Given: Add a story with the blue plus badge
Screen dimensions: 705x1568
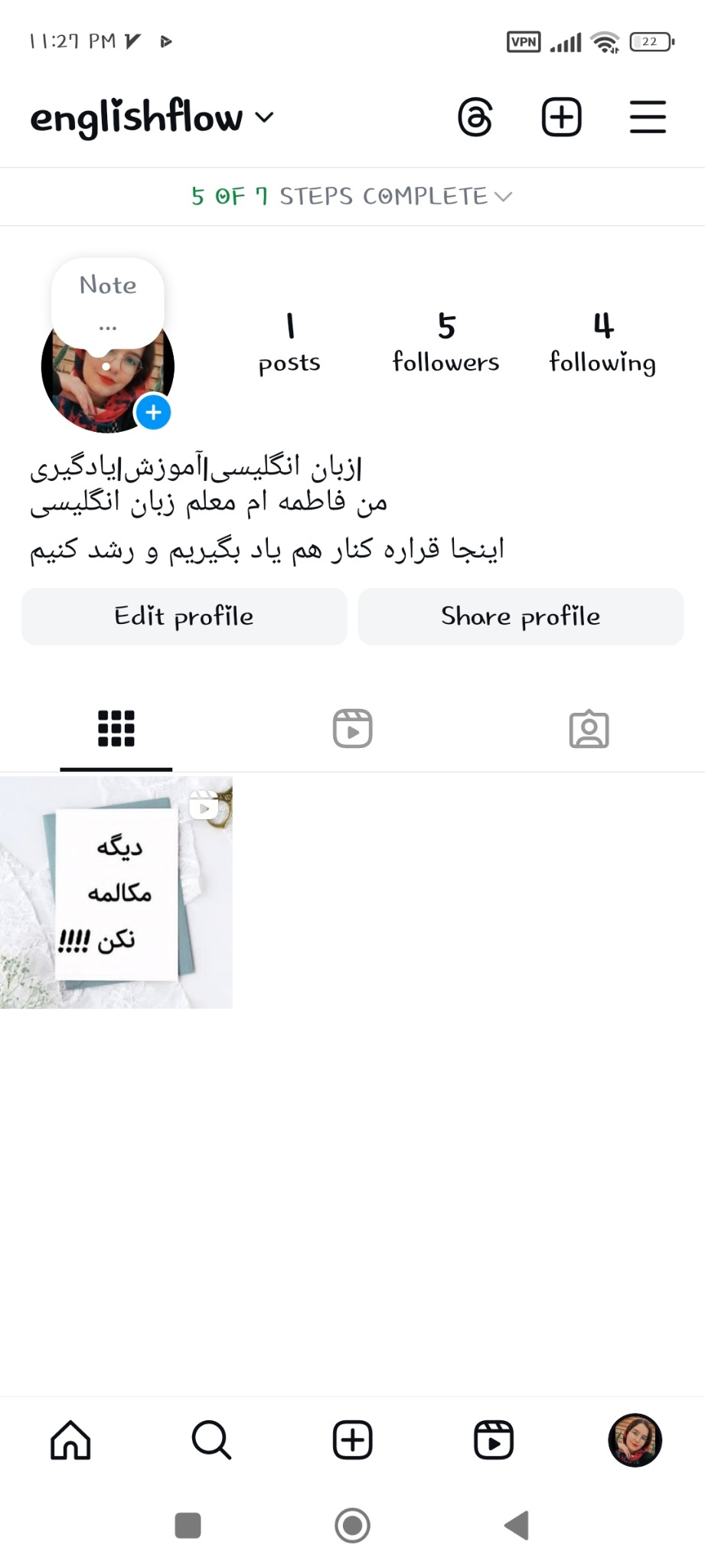Looking at the screenshot, I should [153, 413].
